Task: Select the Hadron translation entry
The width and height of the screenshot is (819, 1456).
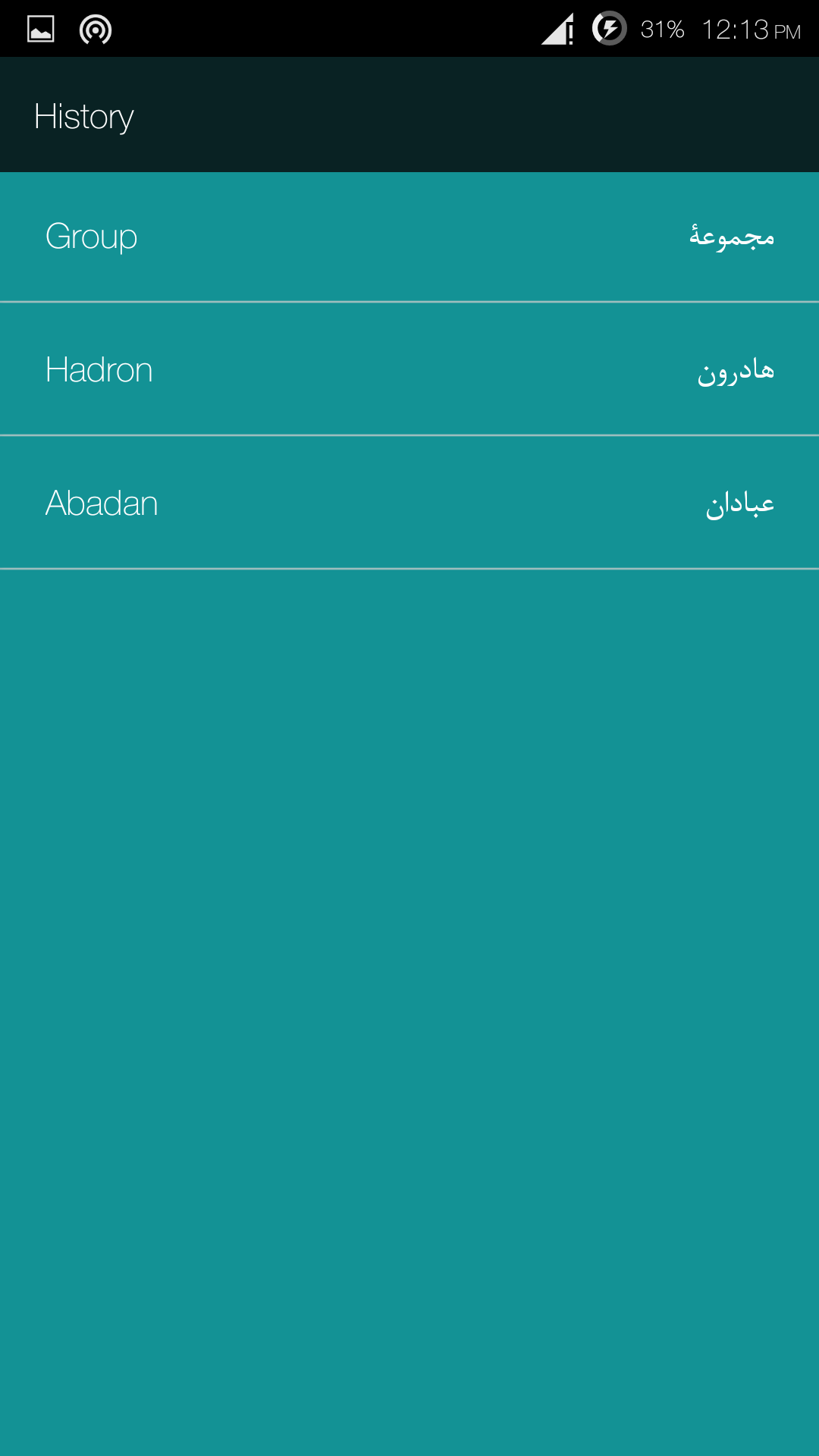Action: click(x=409, y=369)
